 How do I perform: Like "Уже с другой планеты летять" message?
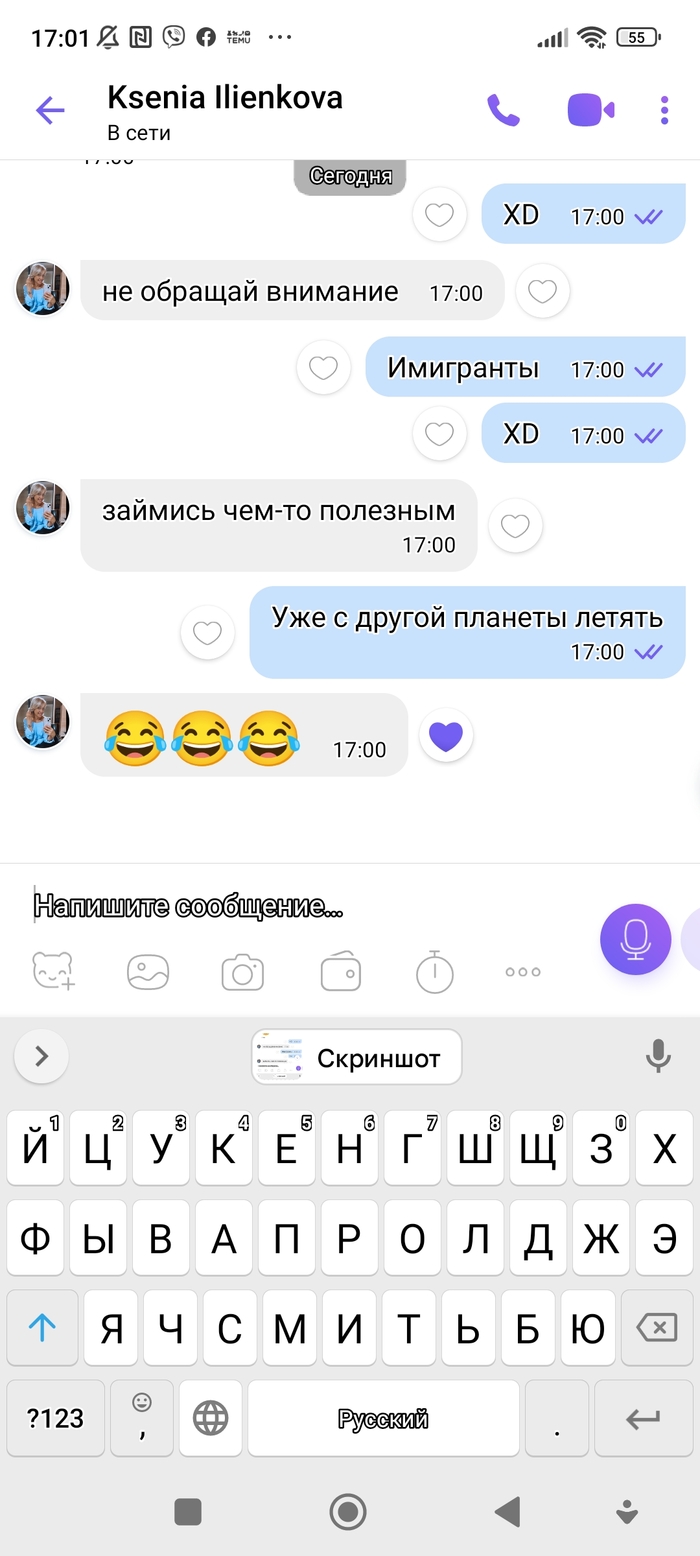[x=207, y=633]
